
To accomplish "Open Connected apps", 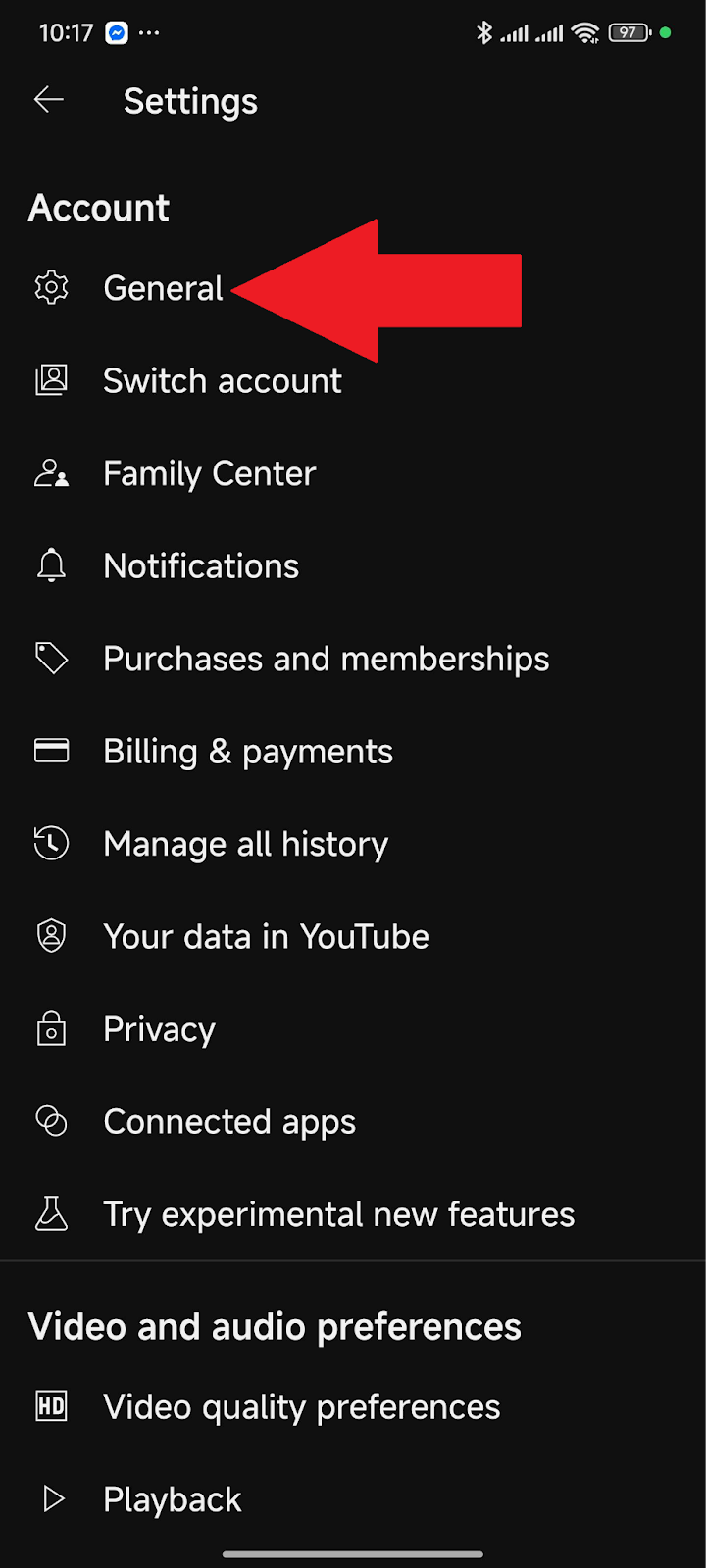I will coord(353,1121).
